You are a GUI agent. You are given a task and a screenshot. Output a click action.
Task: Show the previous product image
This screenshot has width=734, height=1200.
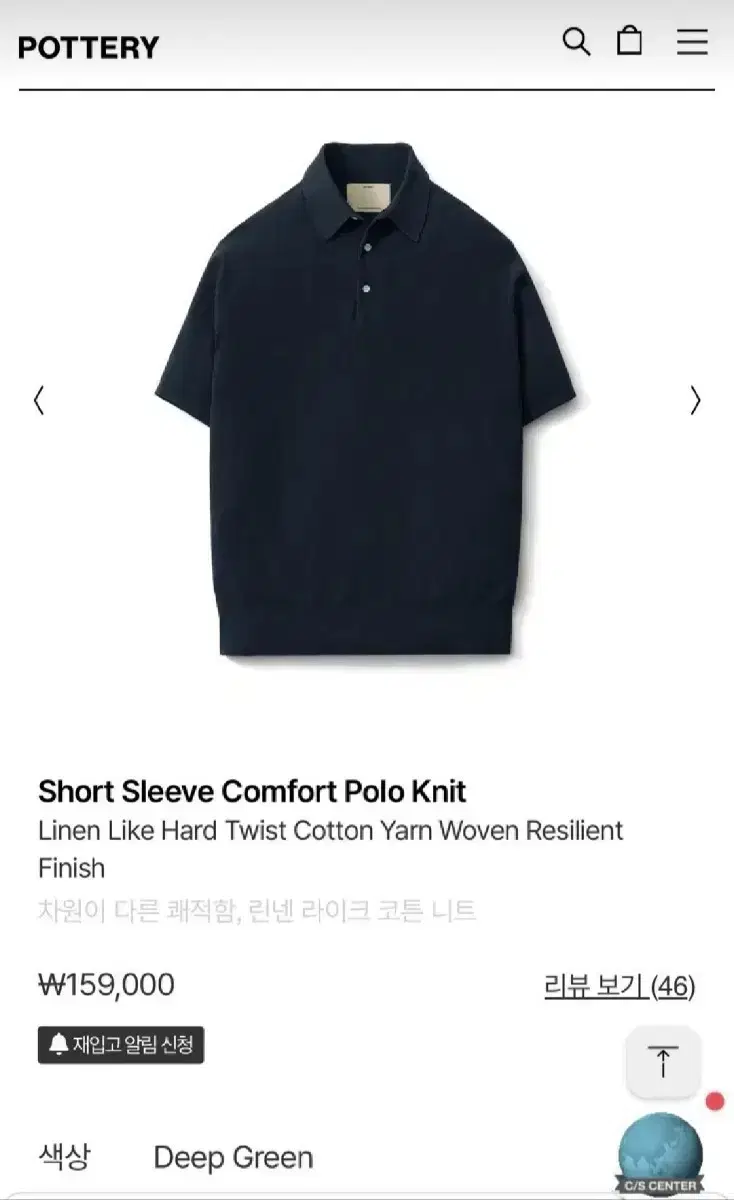tap(39, 400)
